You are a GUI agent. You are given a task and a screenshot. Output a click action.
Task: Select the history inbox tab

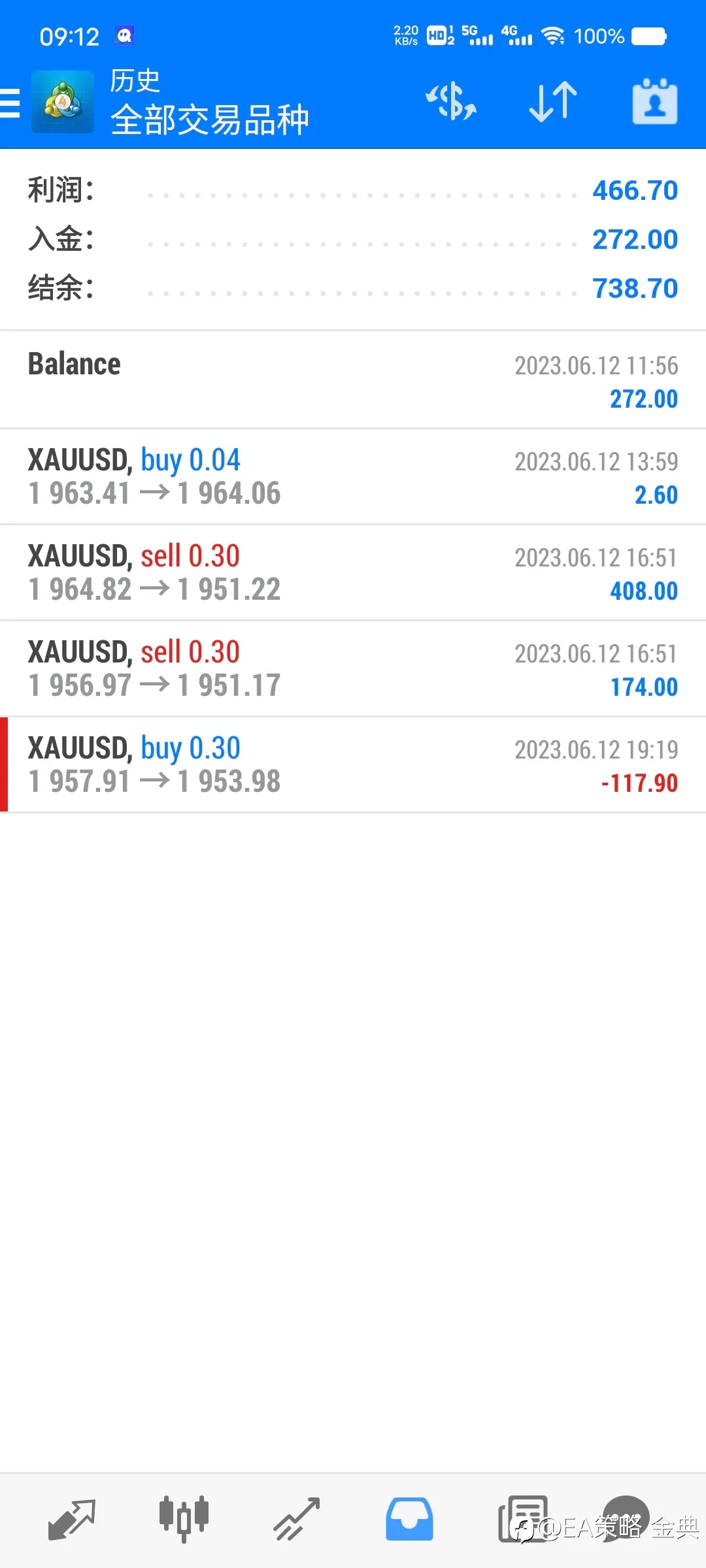coord(409,1520)
